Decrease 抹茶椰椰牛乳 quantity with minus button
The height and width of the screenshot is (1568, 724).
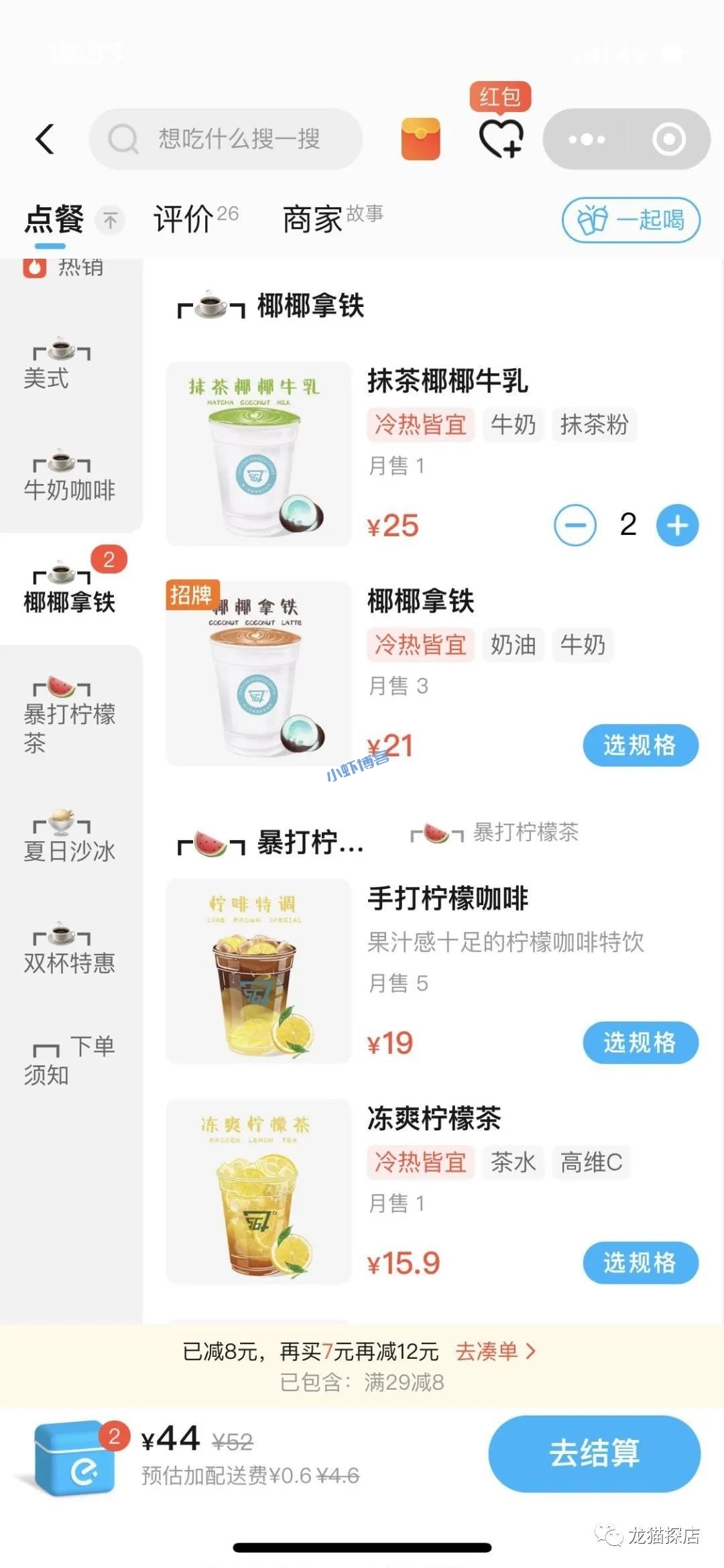click(575, 526)
